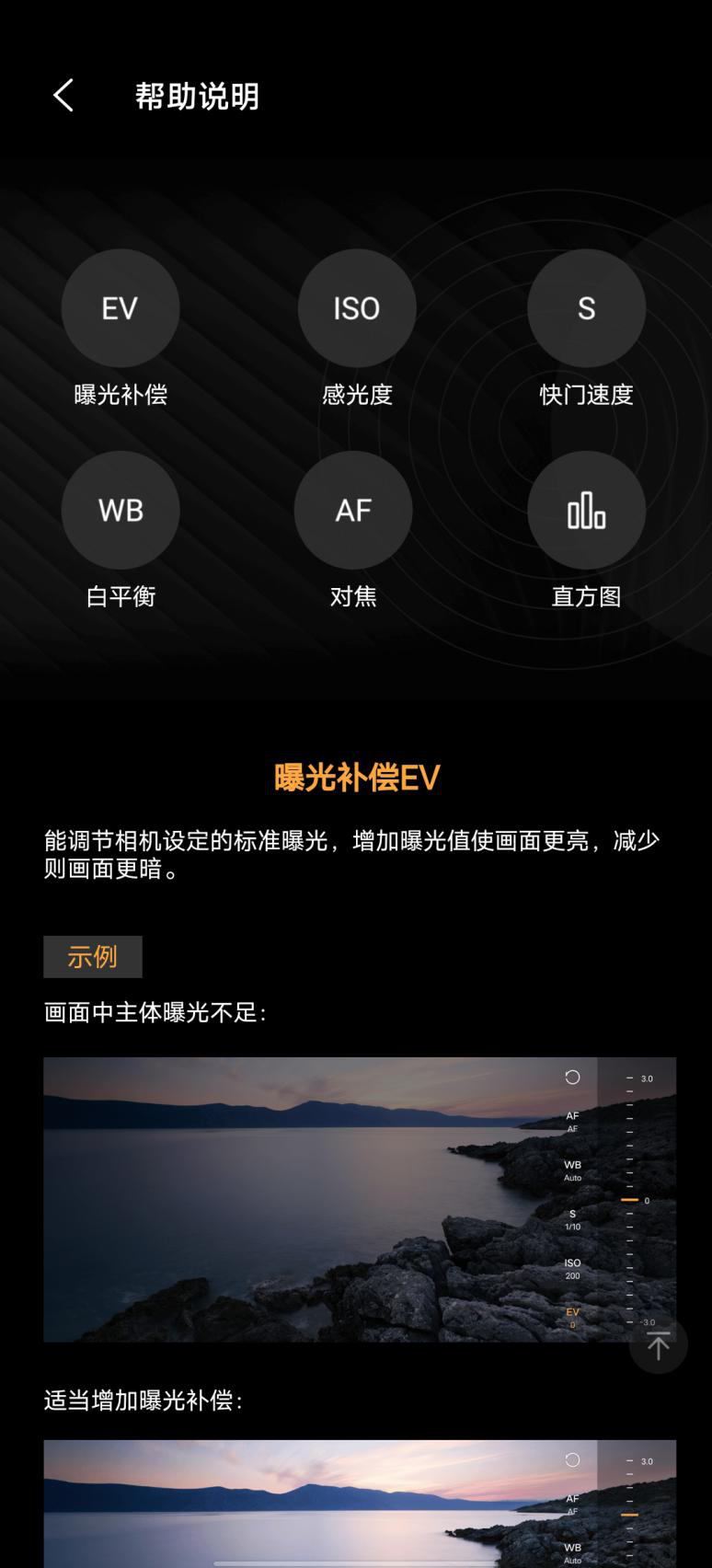Select S 1/10 shutter setting in sample

[x=571, y=1221]
